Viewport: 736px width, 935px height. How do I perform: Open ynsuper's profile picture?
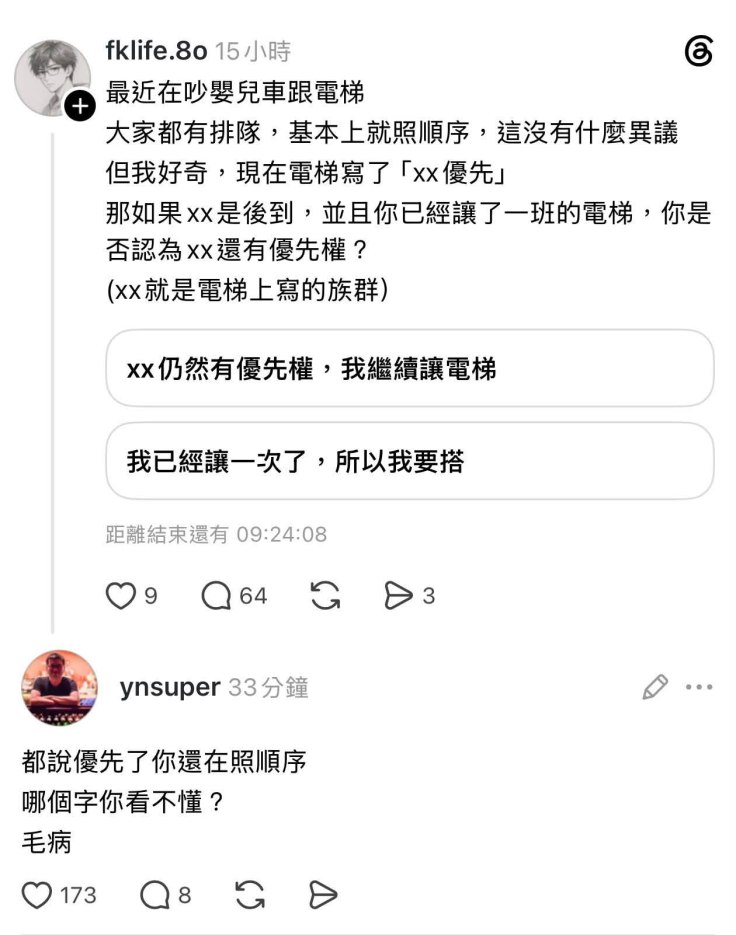(x=60, y=688)
